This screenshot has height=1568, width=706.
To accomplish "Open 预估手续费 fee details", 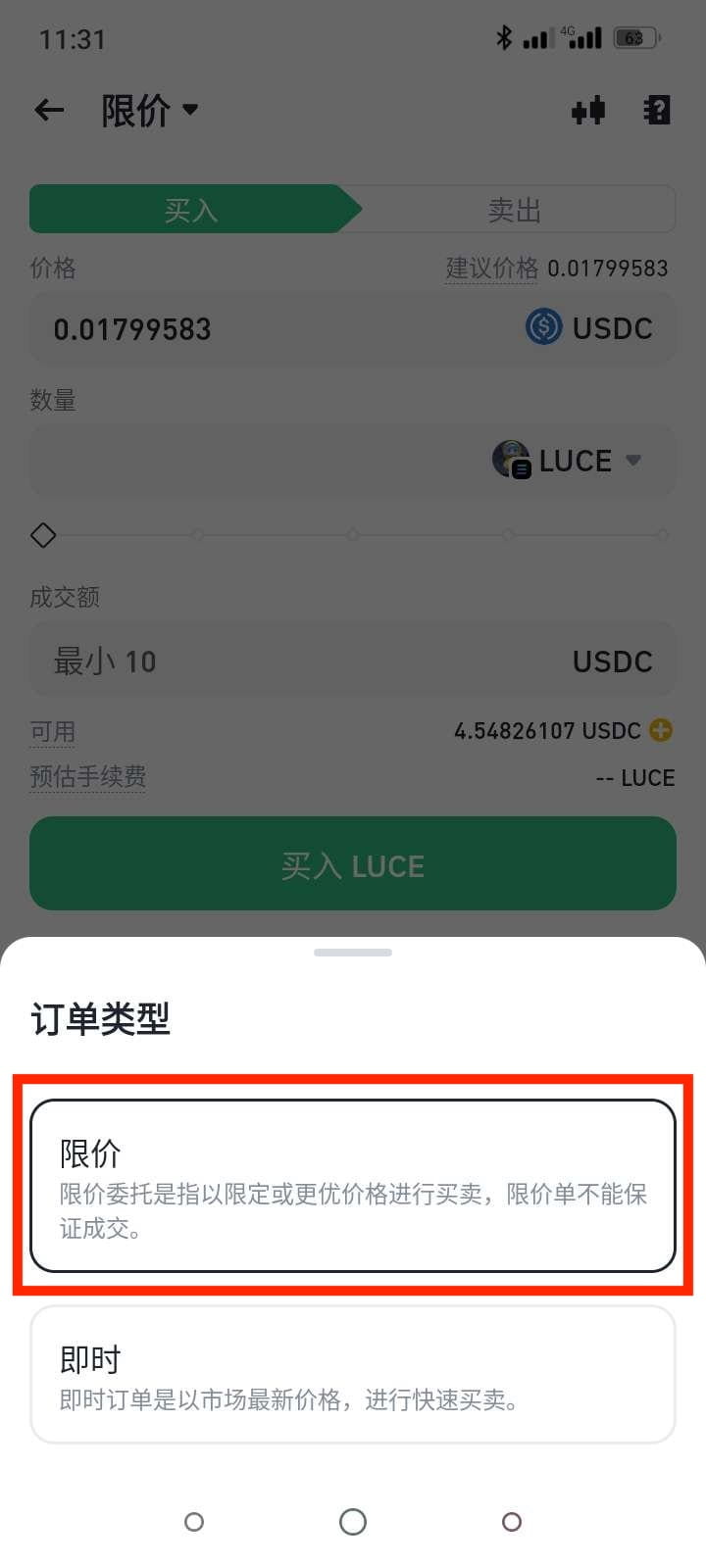I will tap(88, 777).
